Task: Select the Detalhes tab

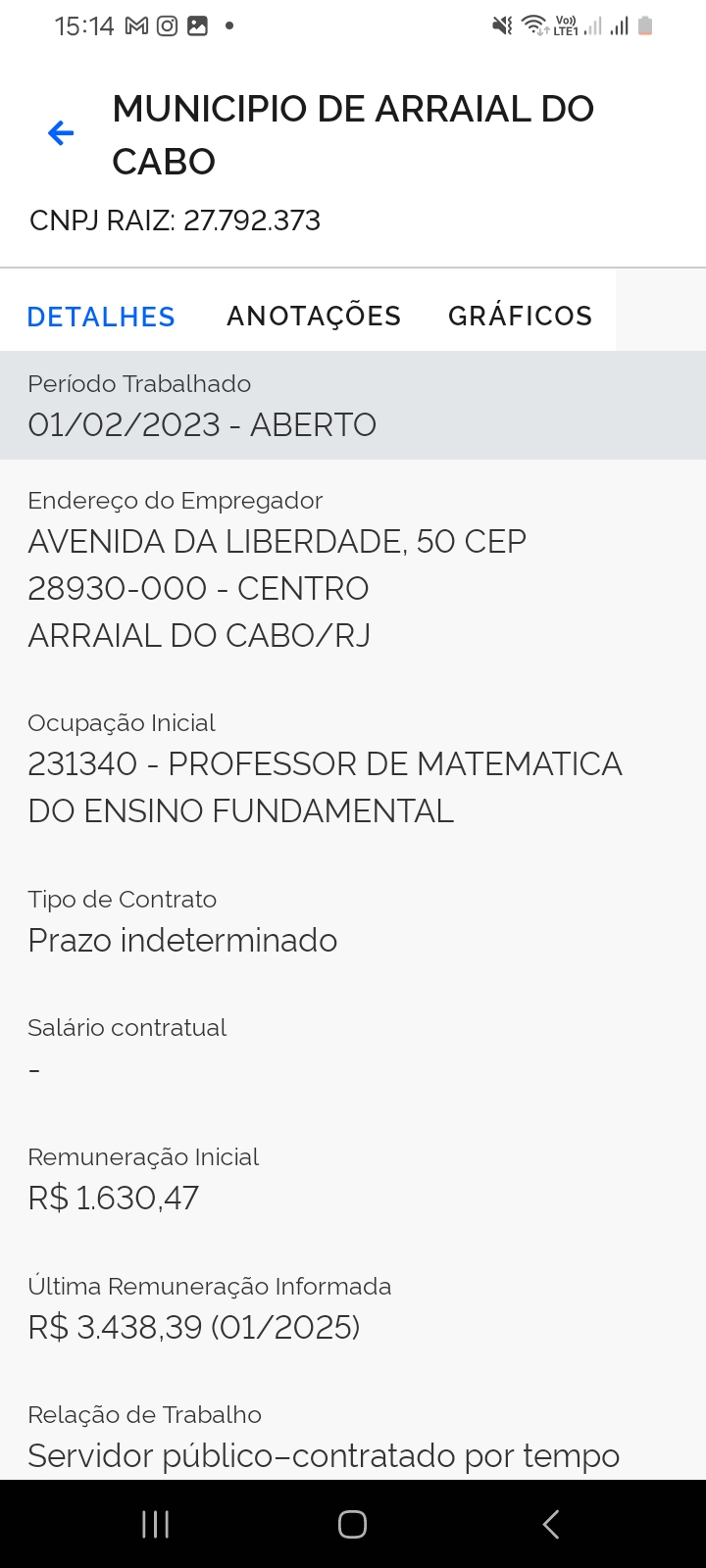Action: (101, 317)
